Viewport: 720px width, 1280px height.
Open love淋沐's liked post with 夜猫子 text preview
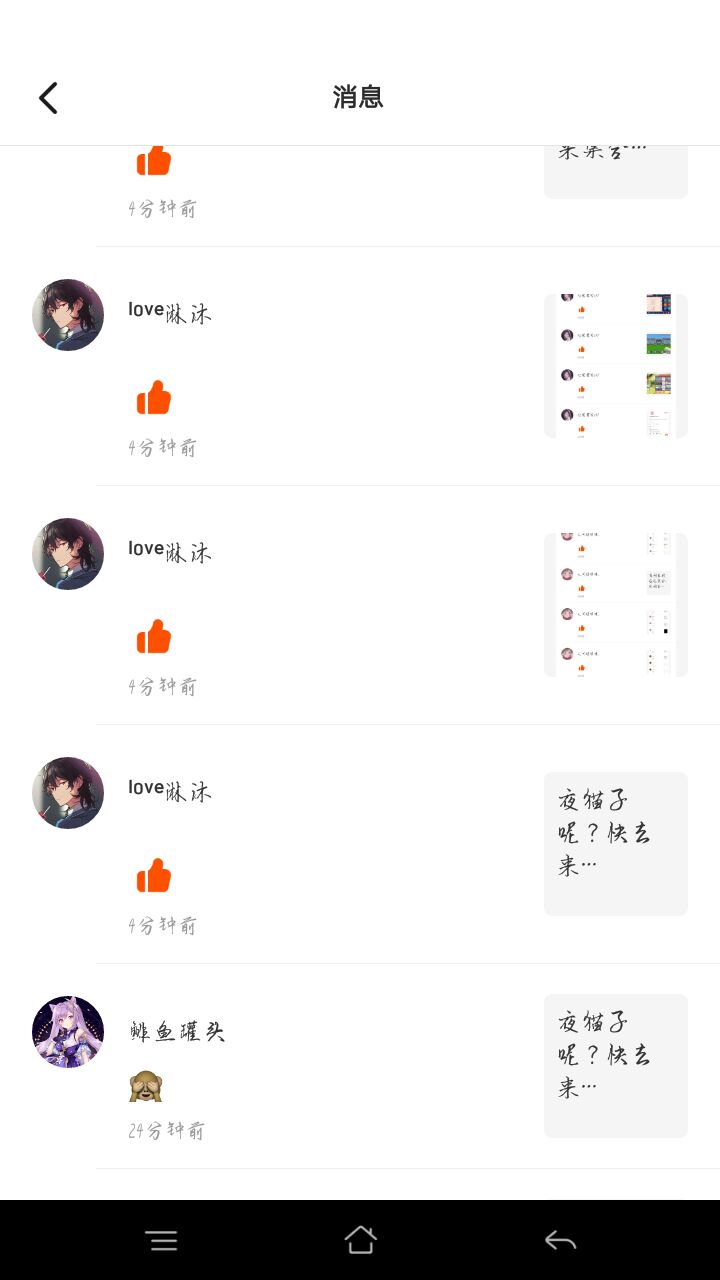(x=615, y=843)
